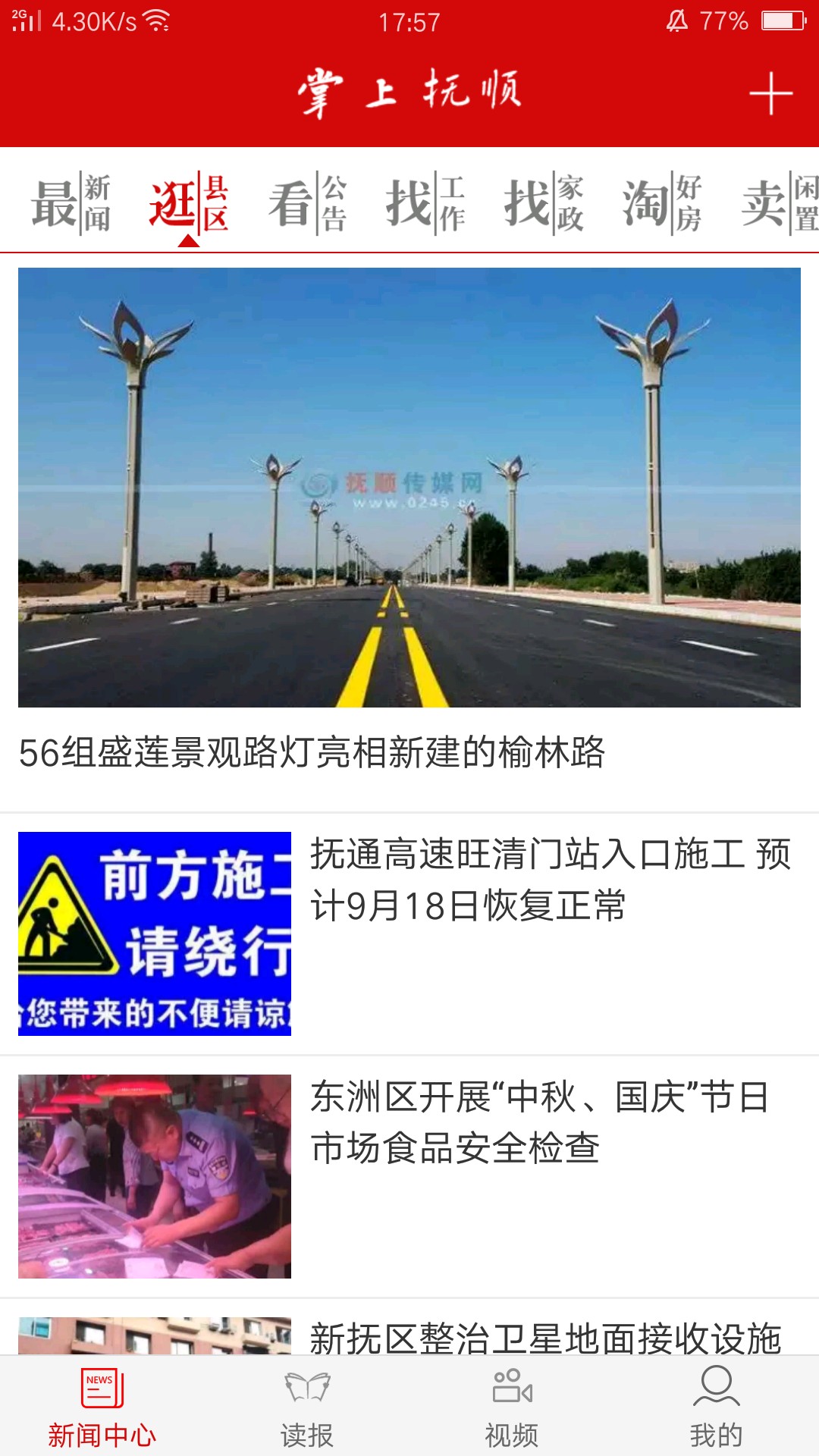The width and height of the screenshot is (819, 1456).
Task: Switch to 最新闻 tab
Action: [x=71, y=203]
